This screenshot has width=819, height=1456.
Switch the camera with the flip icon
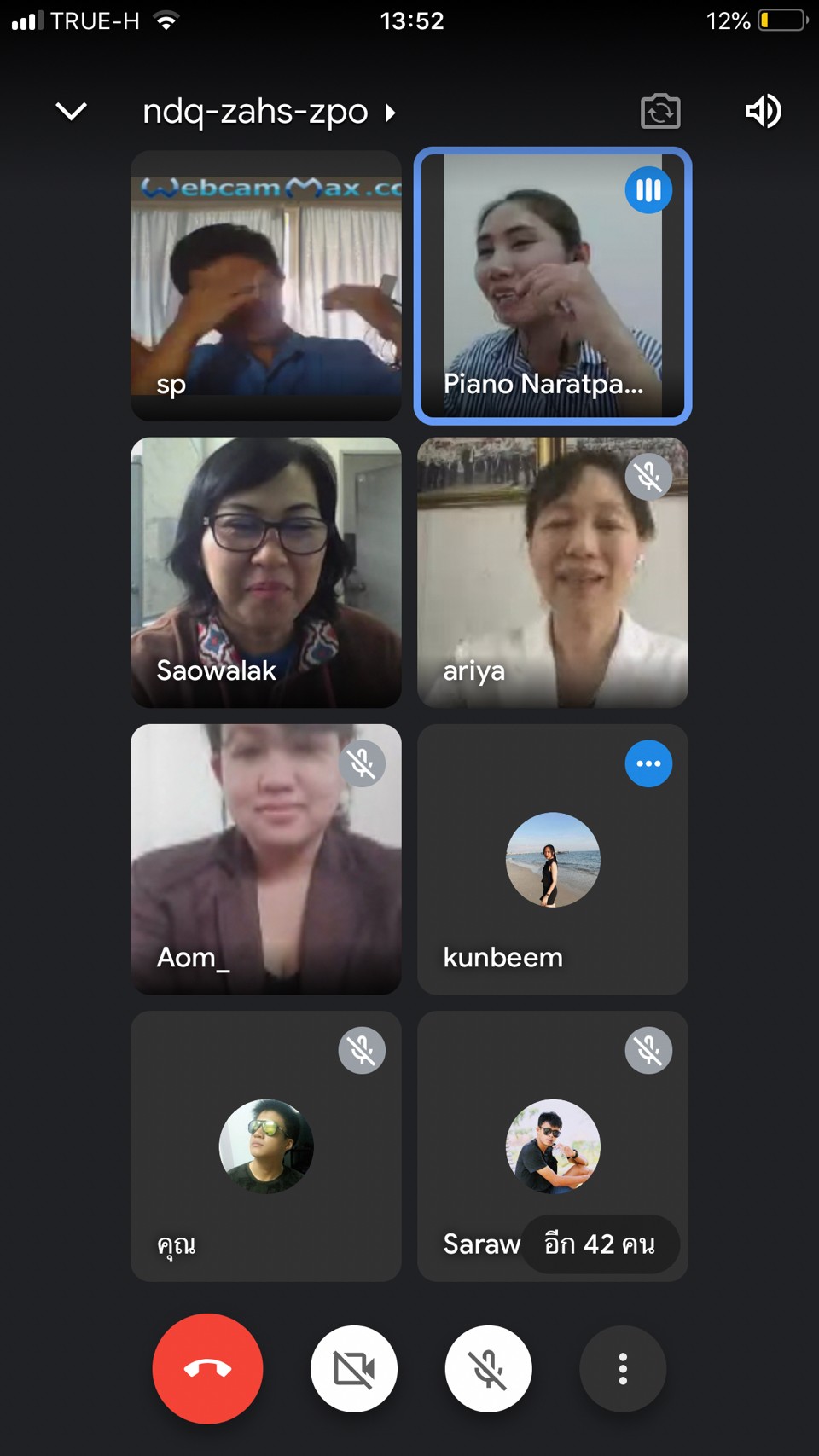tap(660, 111)
